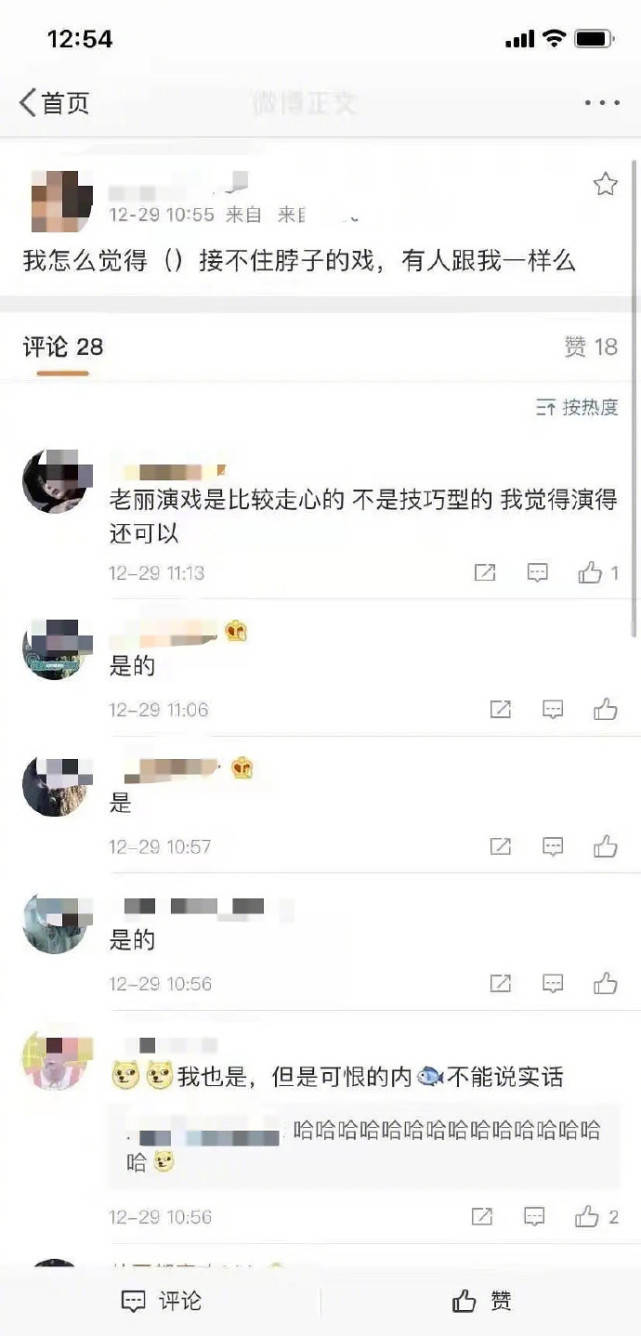Reply to the 10:57 comment 是

(553, 847)
